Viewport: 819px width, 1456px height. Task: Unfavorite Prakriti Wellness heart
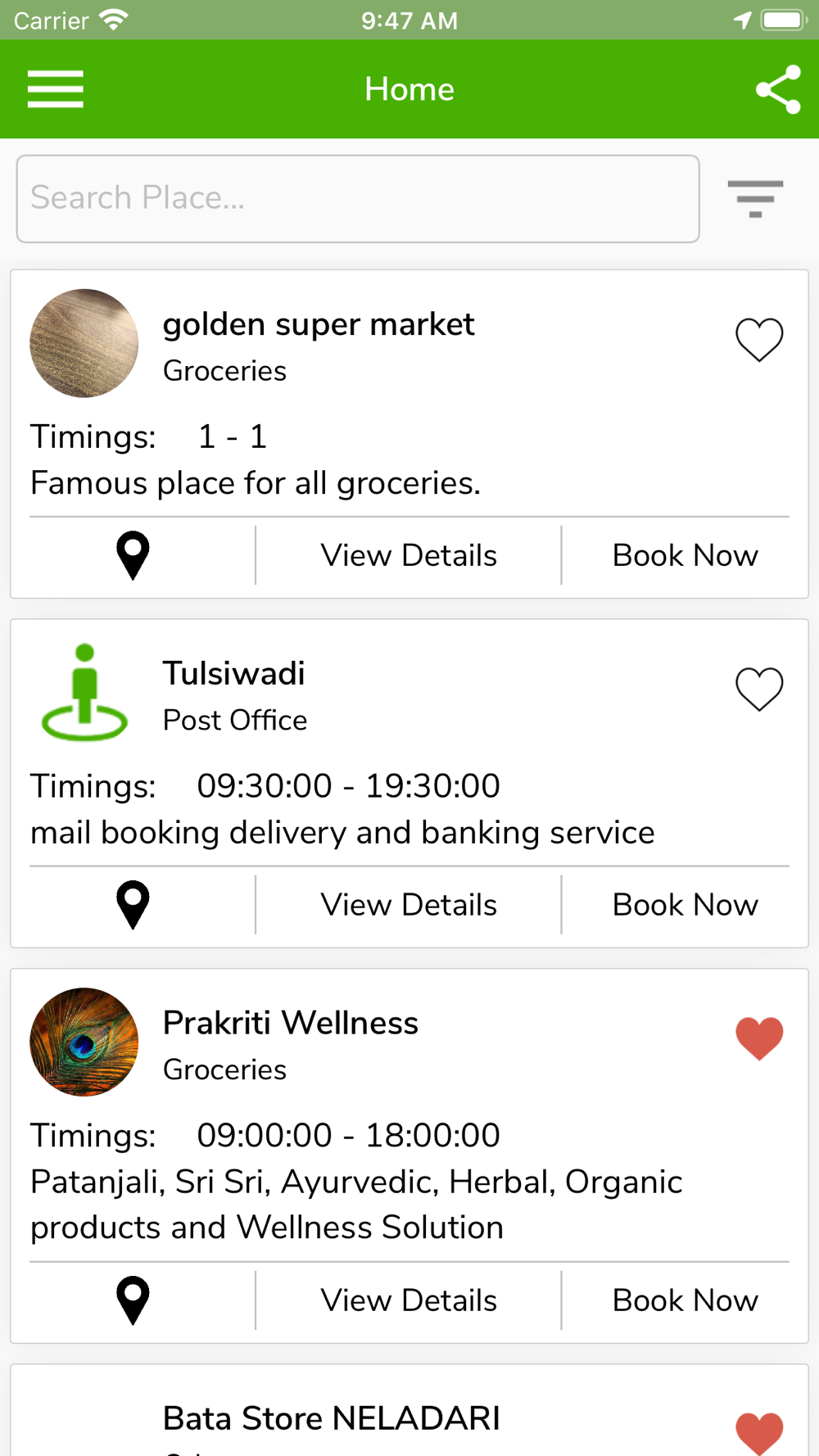tap(759, 1038)
